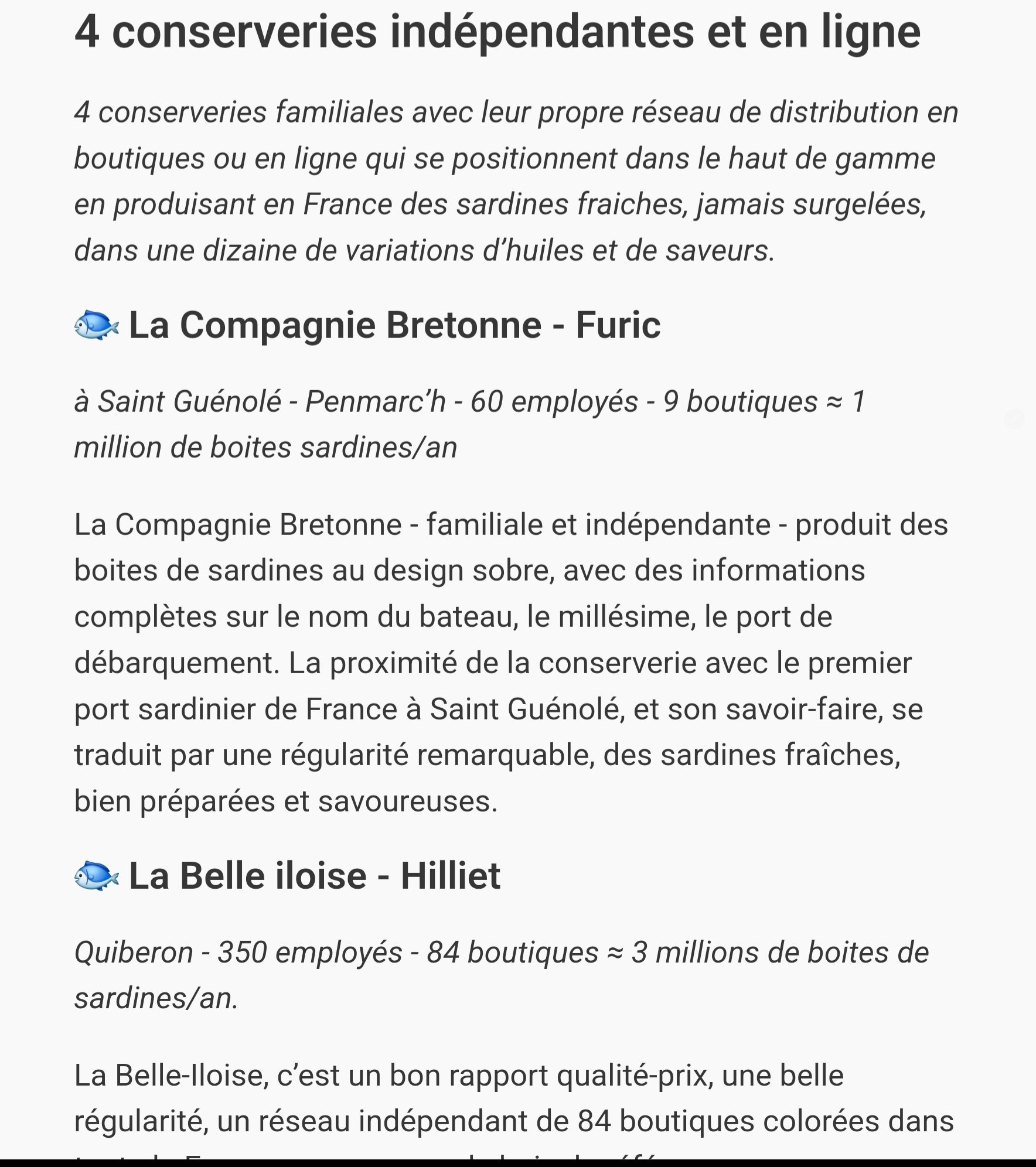Tap the faint floating pen icon
The image size is (1036, 1167).
(1014, 419)
